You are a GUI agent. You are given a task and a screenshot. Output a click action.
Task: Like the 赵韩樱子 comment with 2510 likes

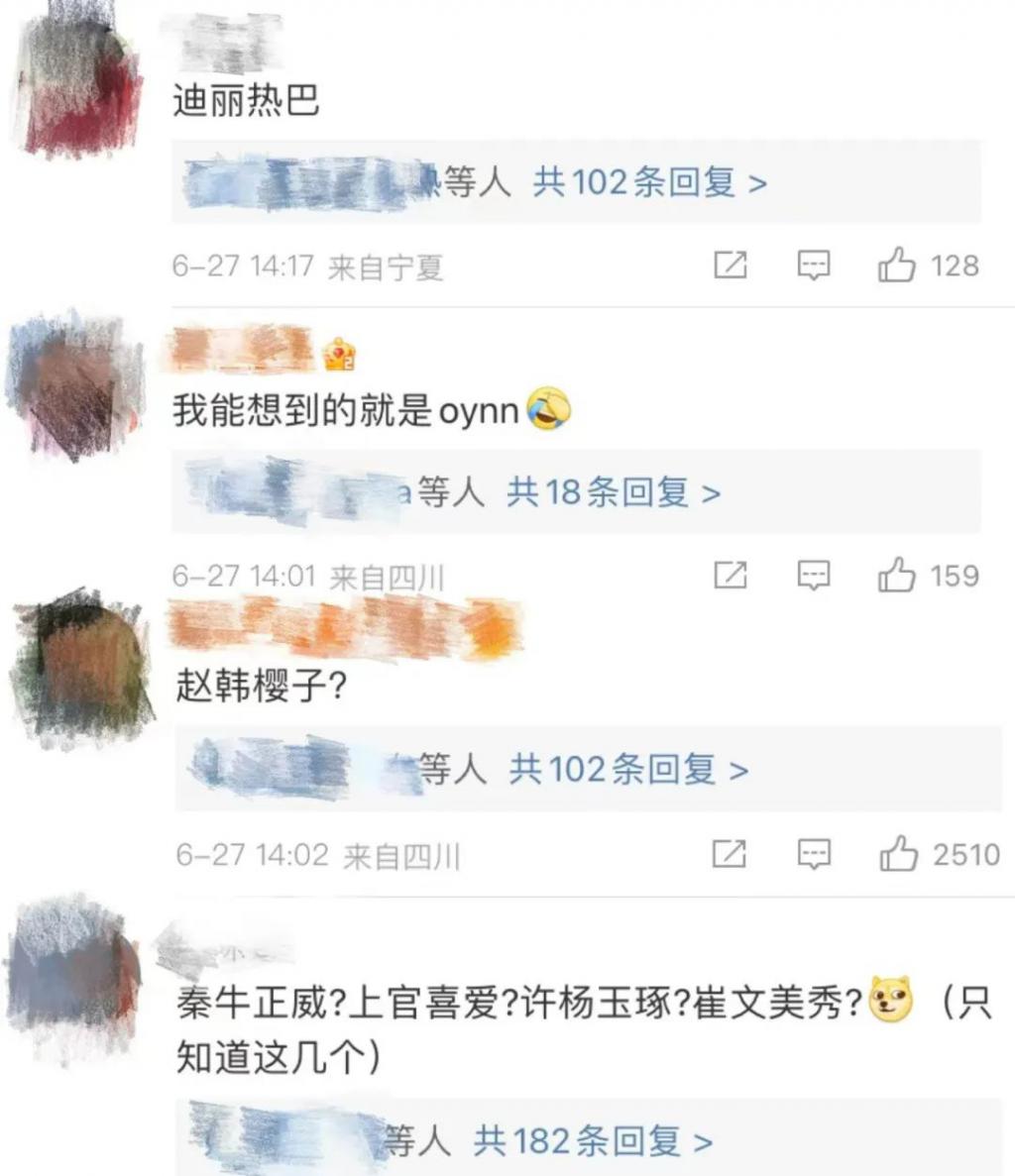[x=899, y=854]
